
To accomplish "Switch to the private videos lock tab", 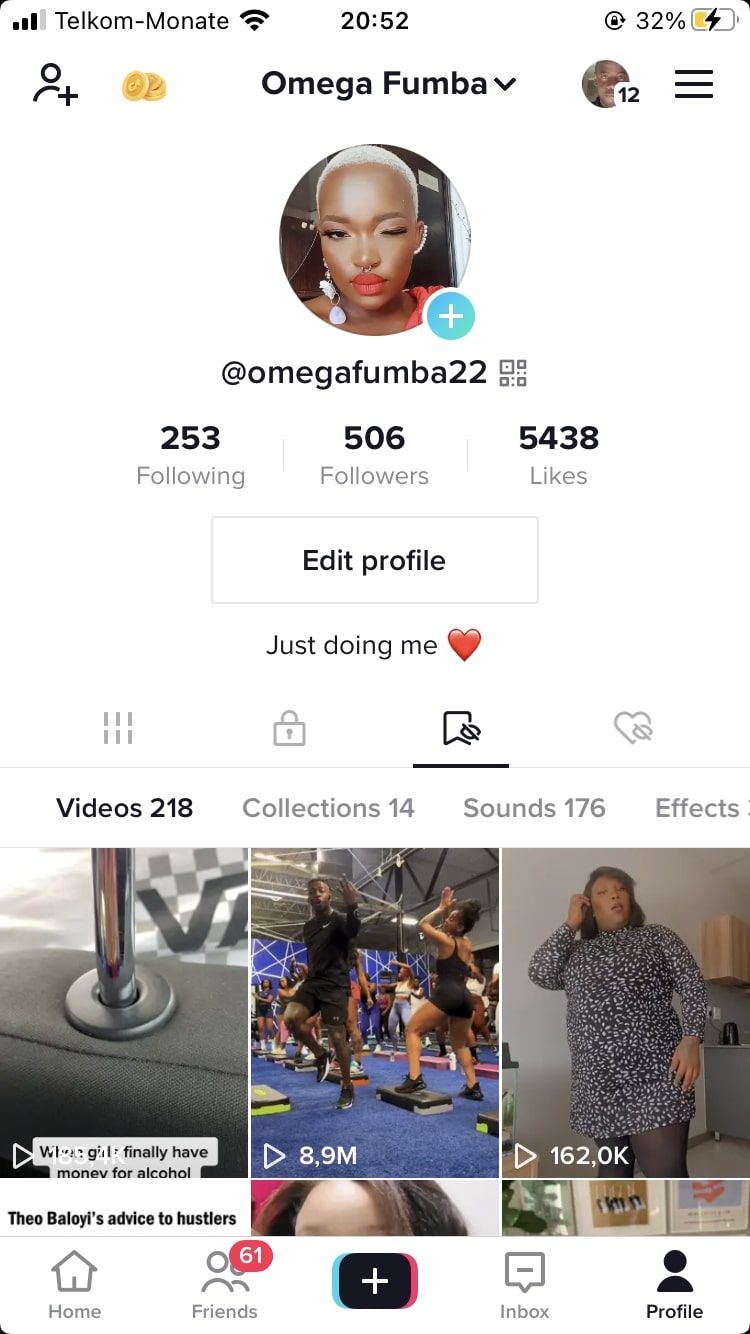I will point(289,728).
